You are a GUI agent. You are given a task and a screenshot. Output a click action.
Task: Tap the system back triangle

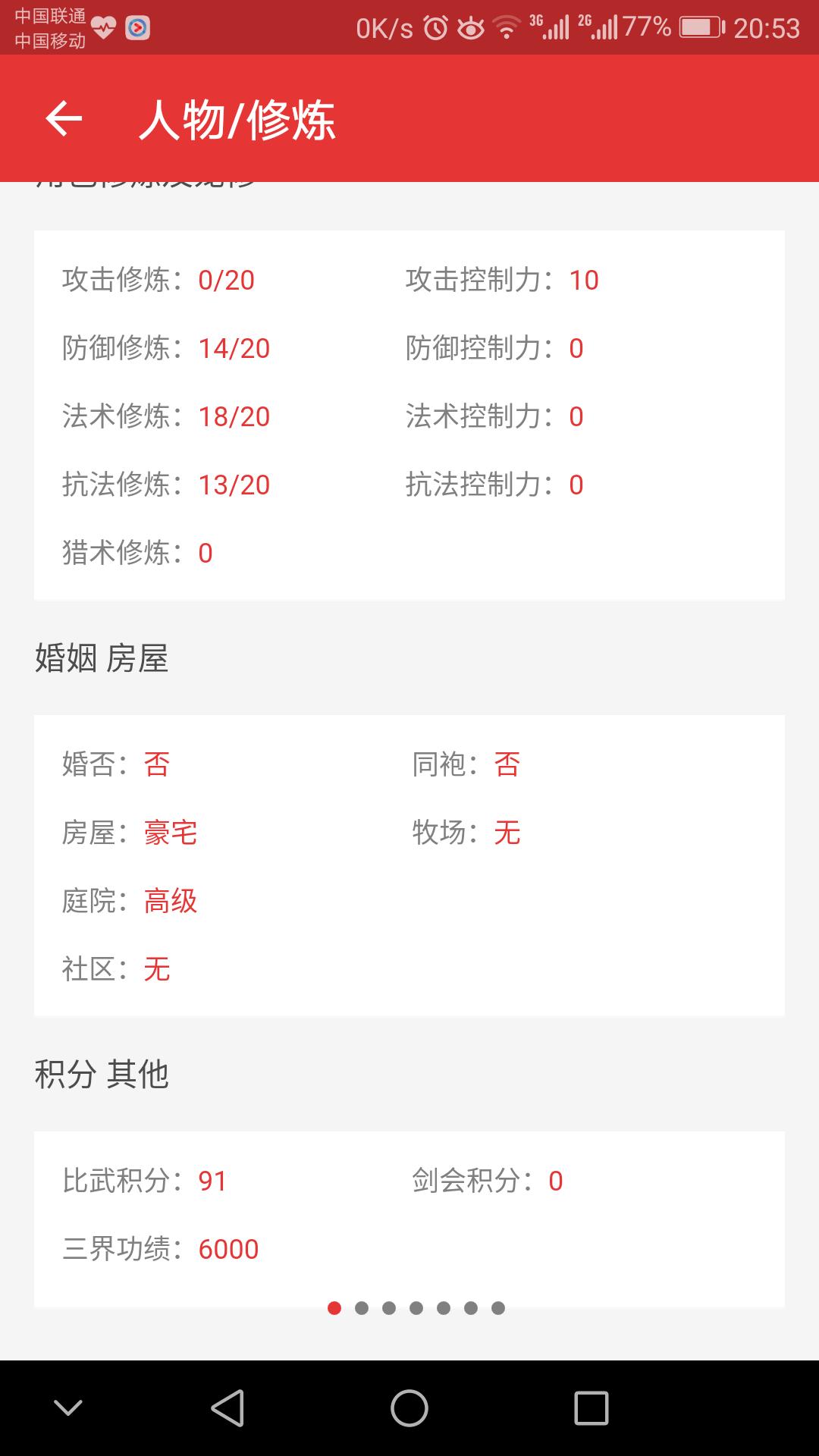tap(227, 1408)
